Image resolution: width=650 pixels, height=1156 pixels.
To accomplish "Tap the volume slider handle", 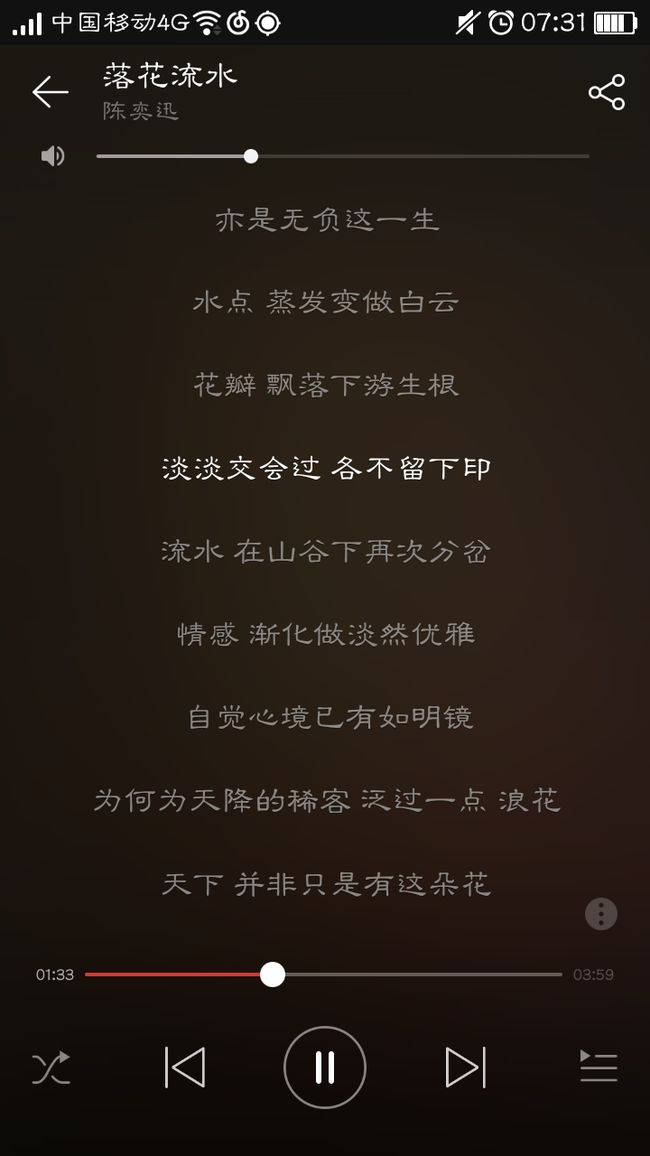I will click(x=251, y=156).
